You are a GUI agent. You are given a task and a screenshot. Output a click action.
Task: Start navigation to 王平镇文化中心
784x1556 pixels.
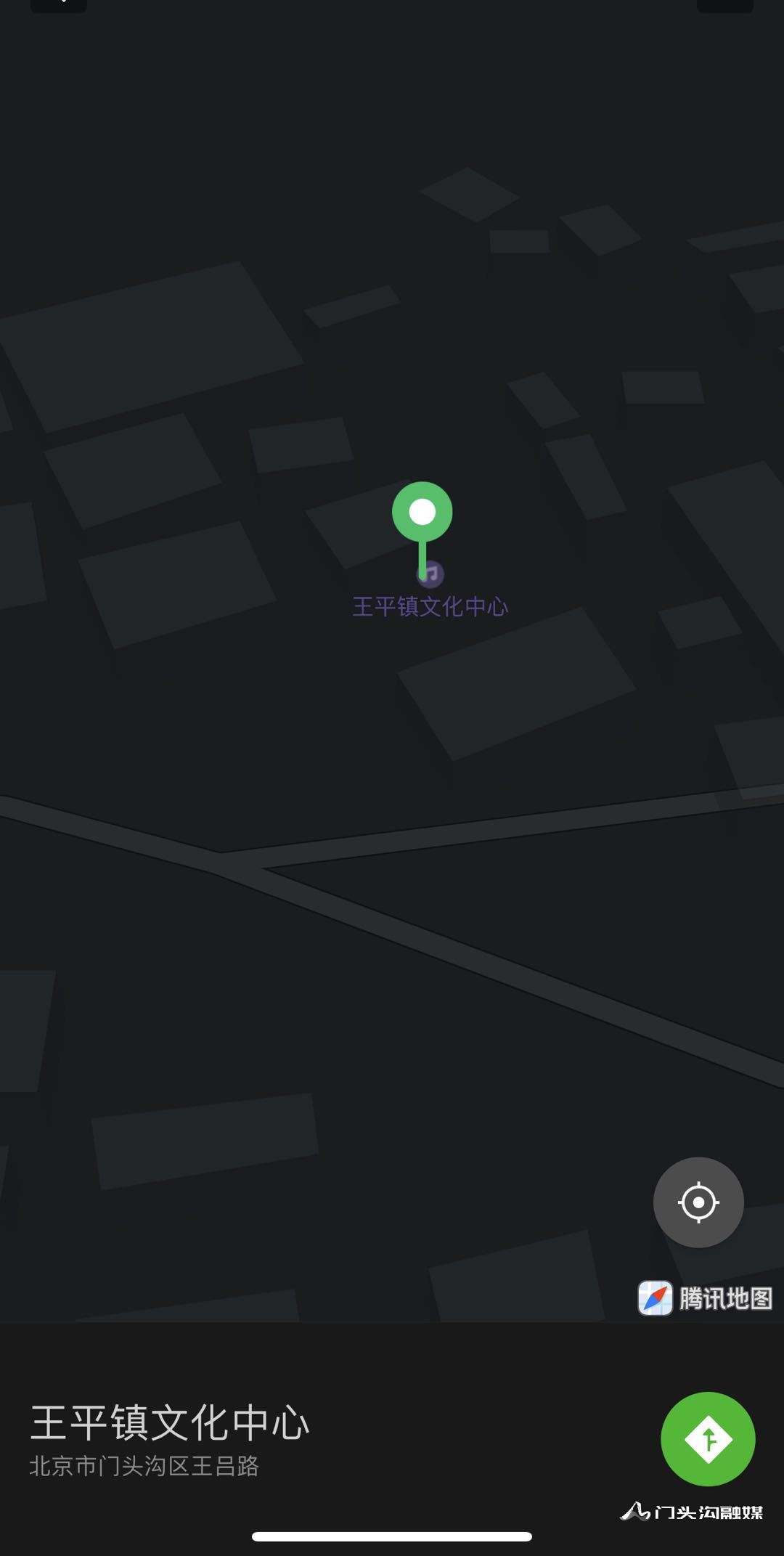708,1438
